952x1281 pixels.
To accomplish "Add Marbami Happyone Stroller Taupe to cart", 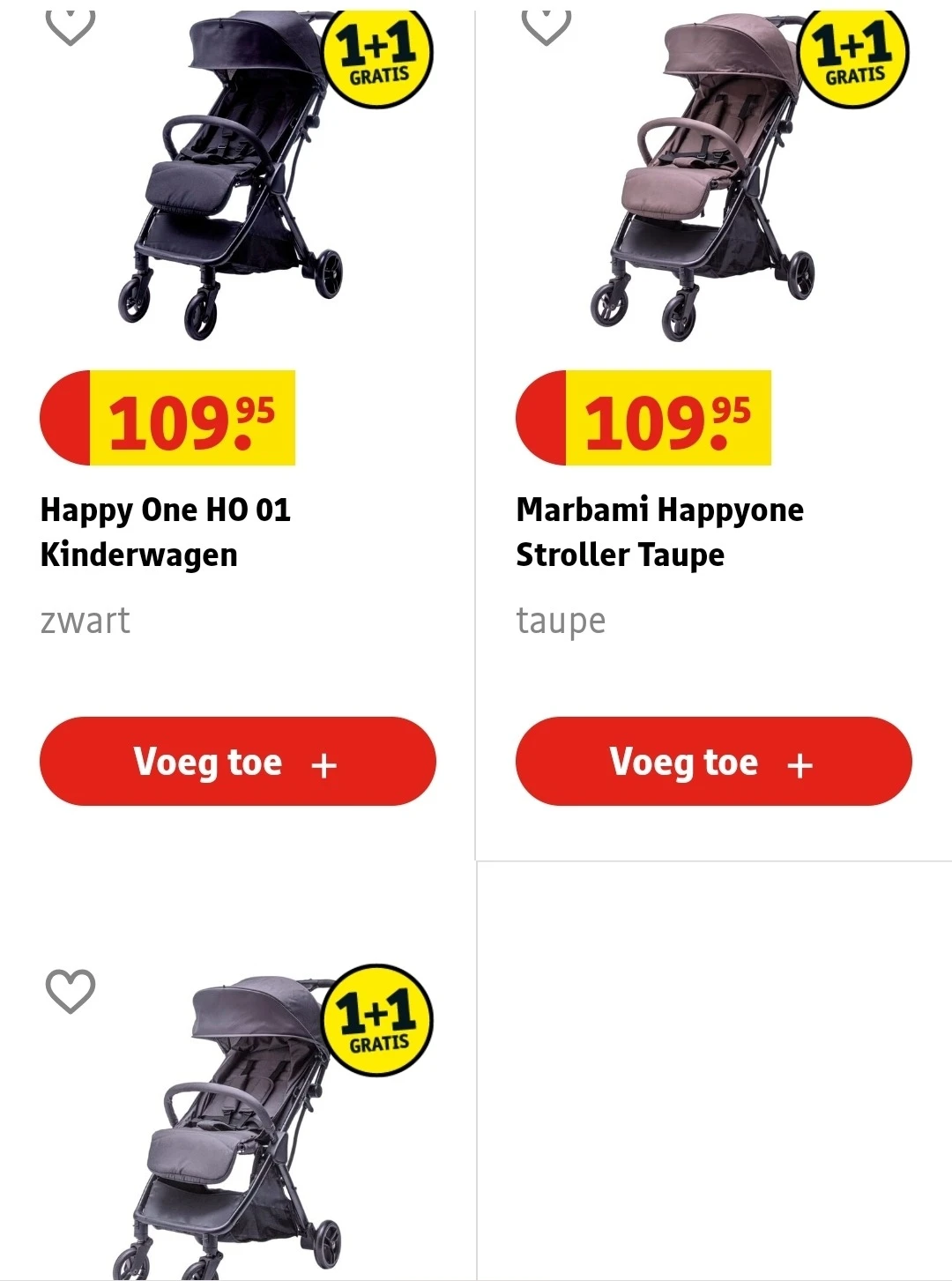I will pos(713,761).
